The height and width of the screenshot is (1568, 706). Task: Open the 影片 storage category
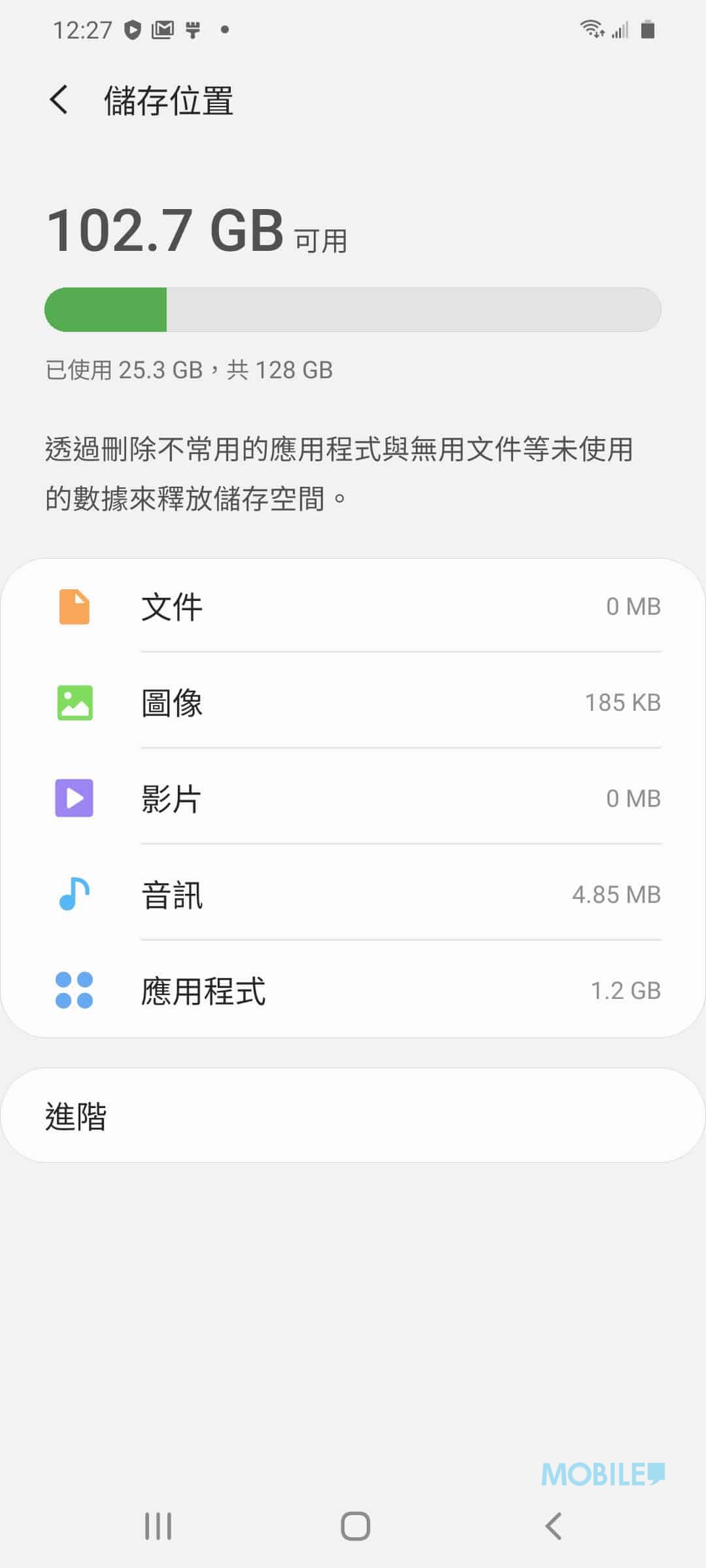[353, 798]
